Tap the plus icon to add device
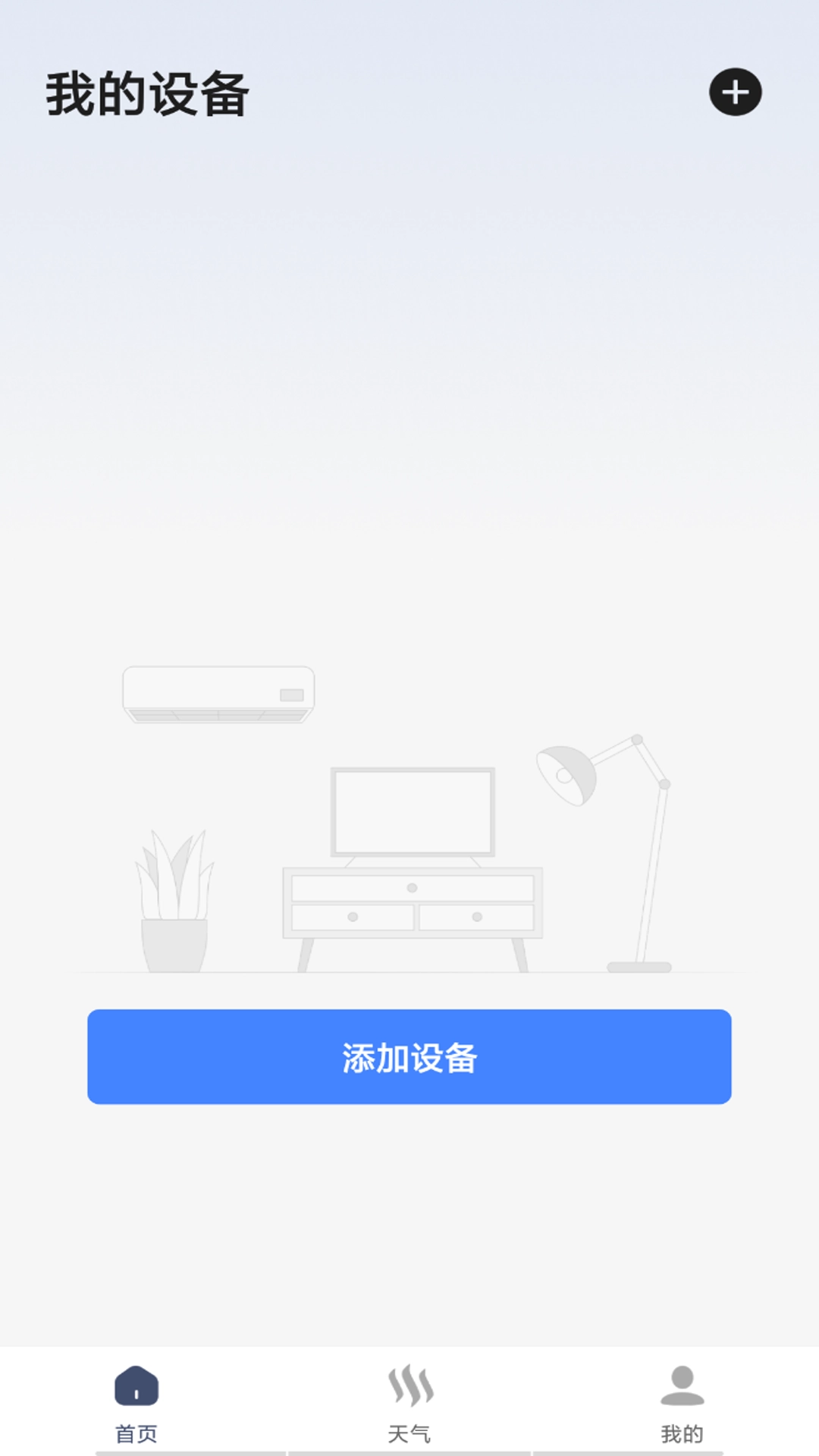Viewport: 819px width, 1456px height. pos(735,93)
